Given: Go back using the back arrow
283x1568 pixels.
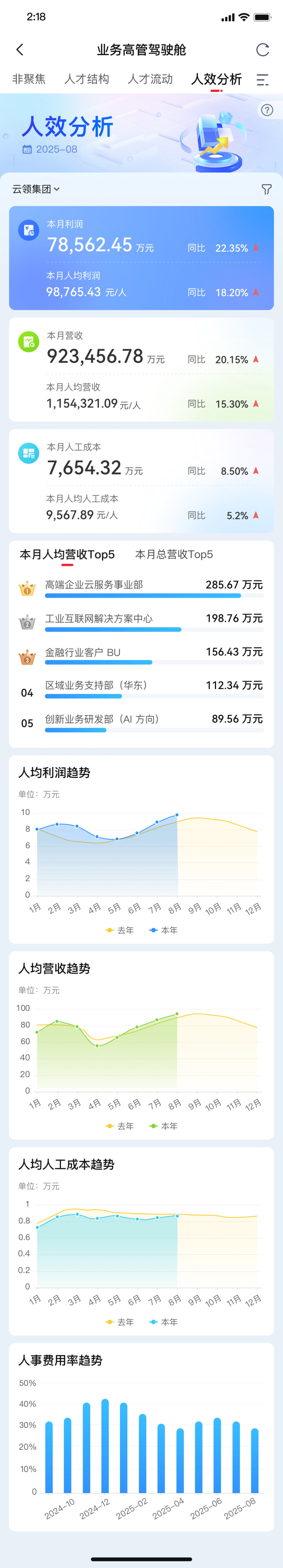Looking at the screenshot, I should (x=20, y=50).
